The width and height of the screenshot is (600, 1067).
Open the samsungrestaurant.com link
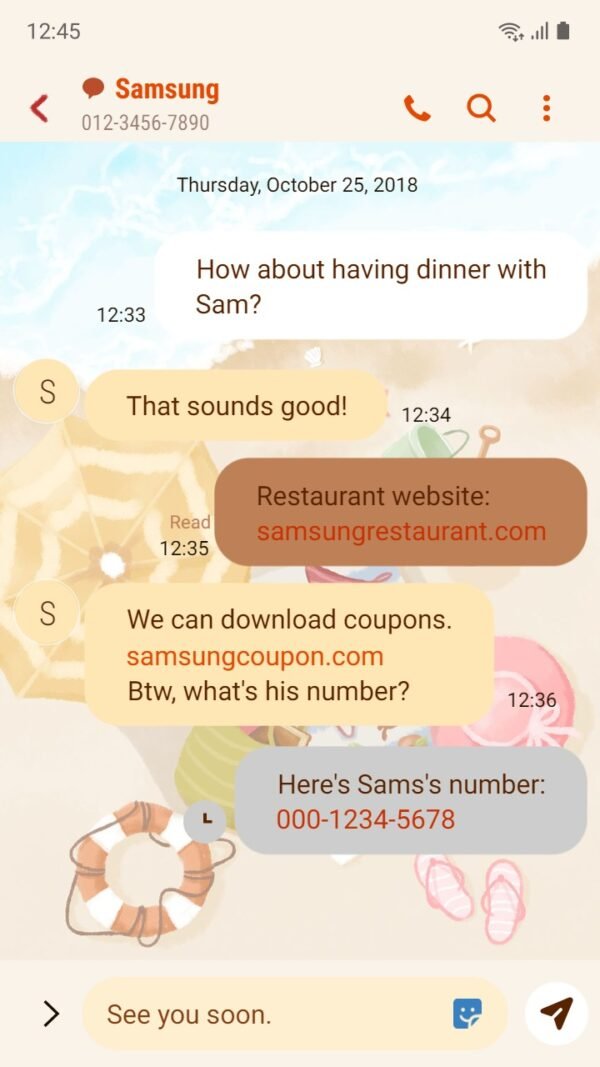click(401, 531)
